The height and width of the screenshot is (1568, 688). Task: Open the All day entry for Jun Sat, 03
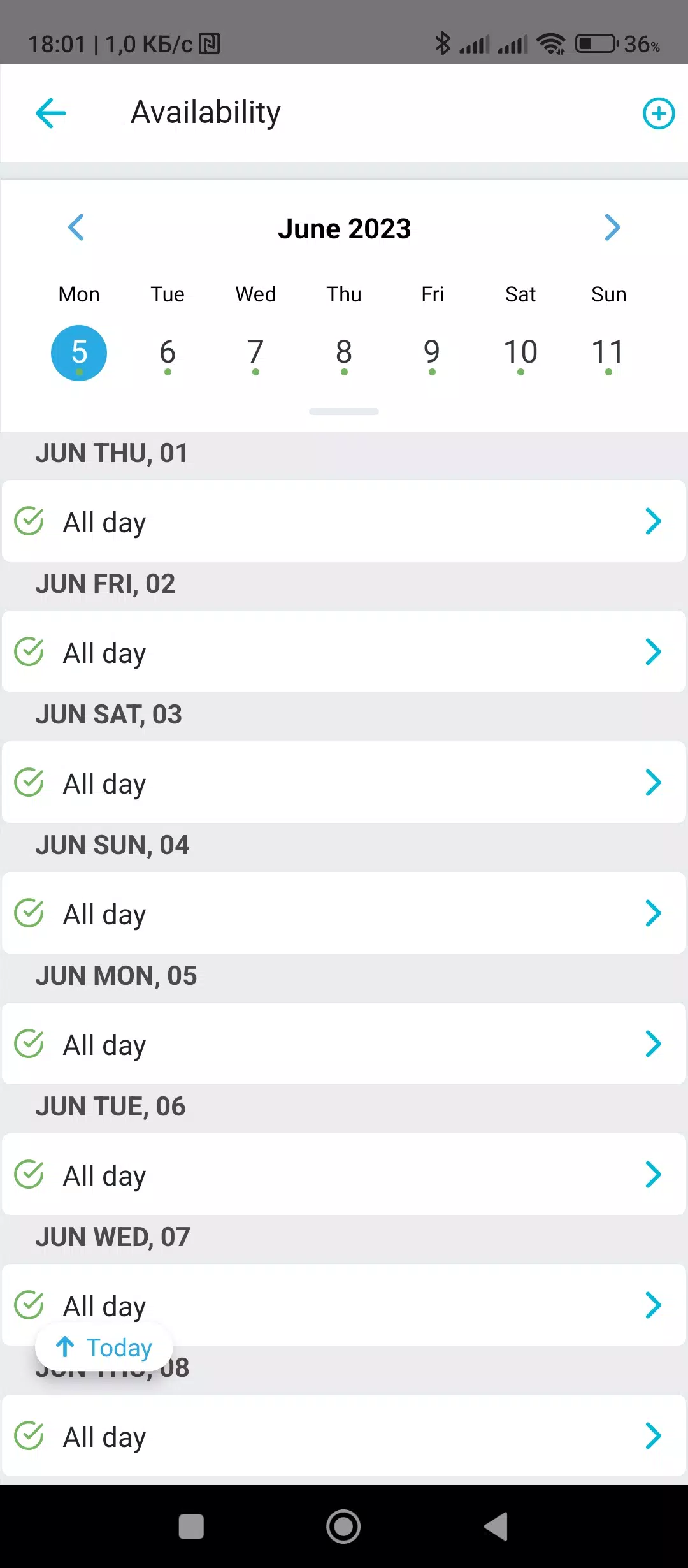pyautogui.click(x=344, y=782)
